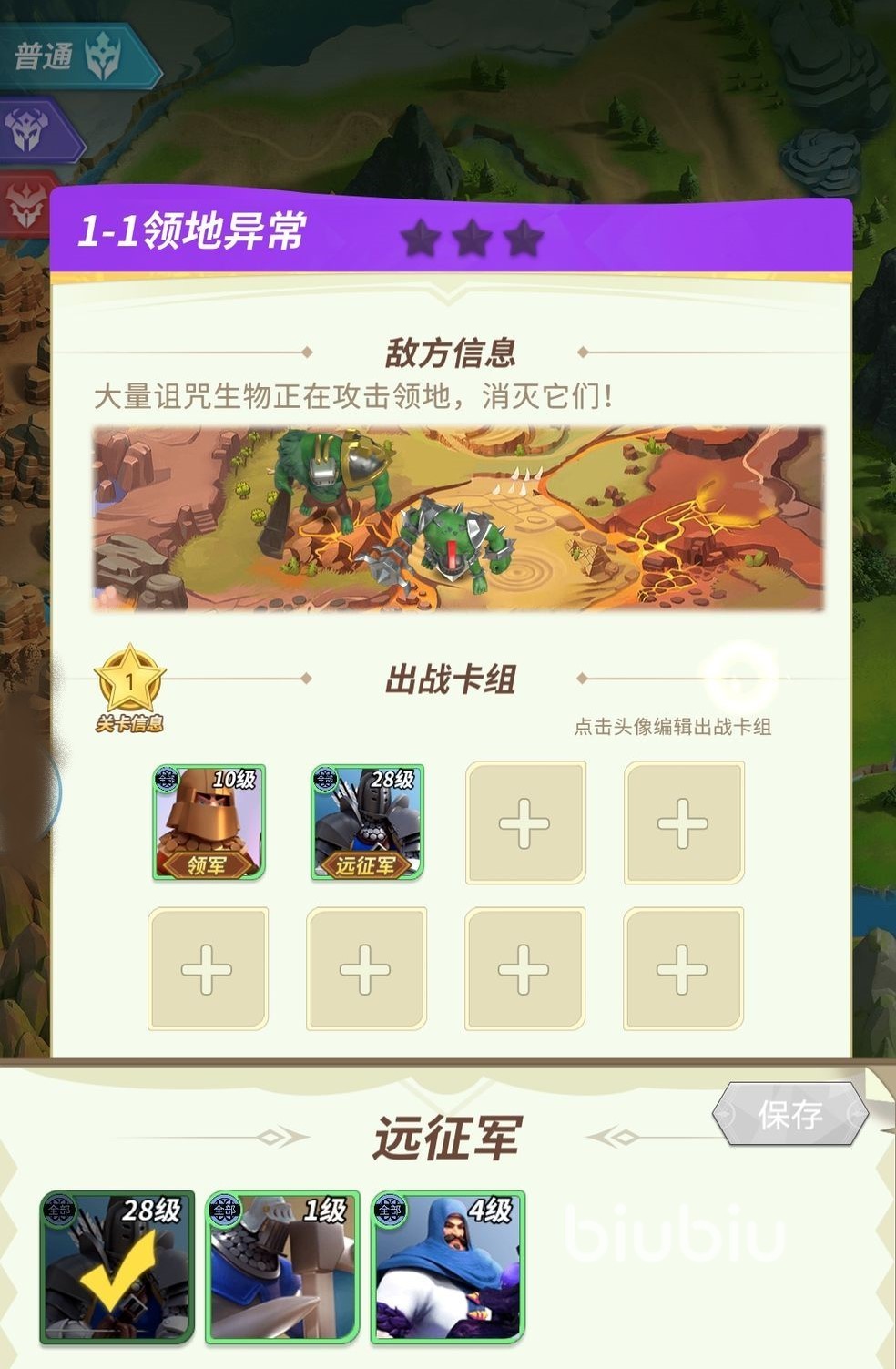Tap the 保存 button
896x1369 pixels.
(789, 1113)
